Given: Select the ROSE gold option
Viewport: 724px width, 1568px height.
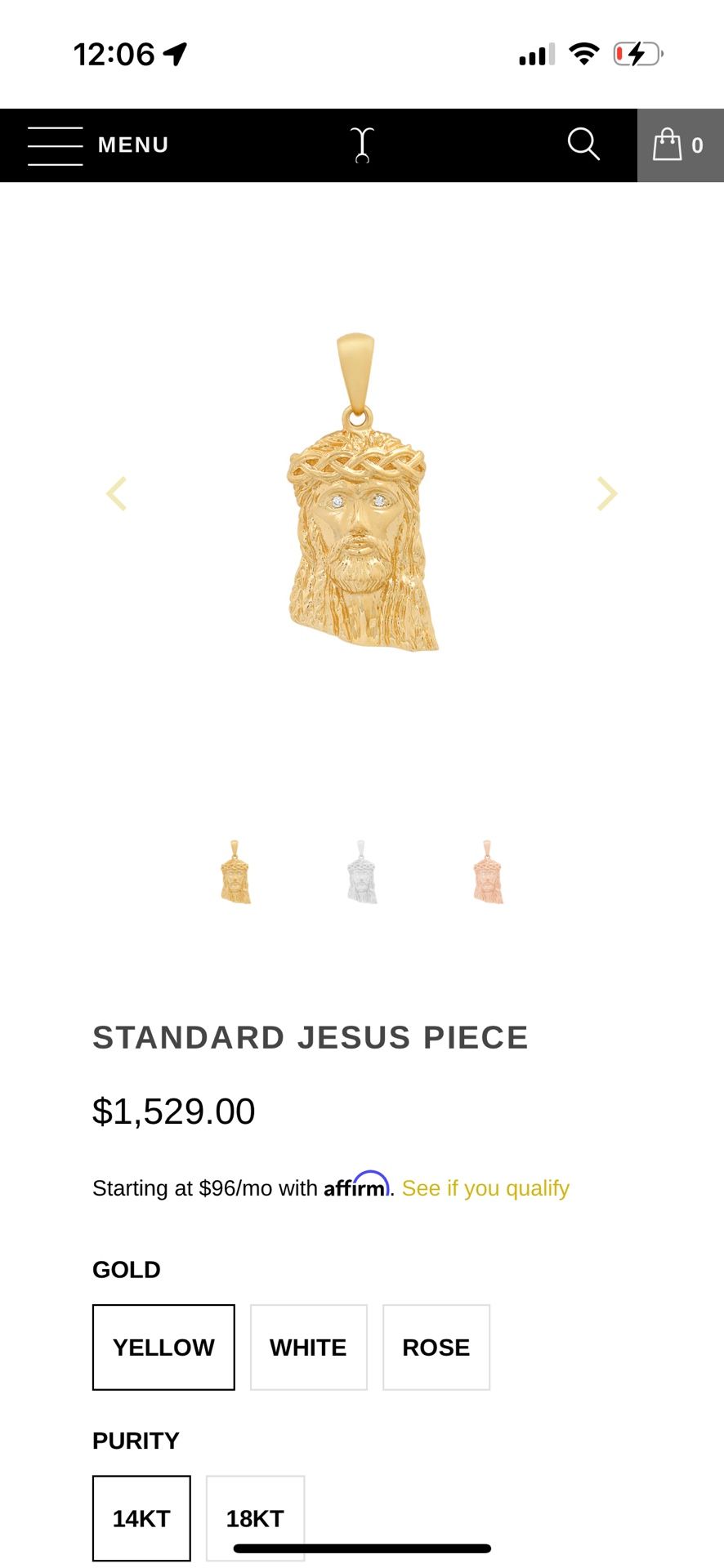Looking at the screenshot, I should 436,1347.
